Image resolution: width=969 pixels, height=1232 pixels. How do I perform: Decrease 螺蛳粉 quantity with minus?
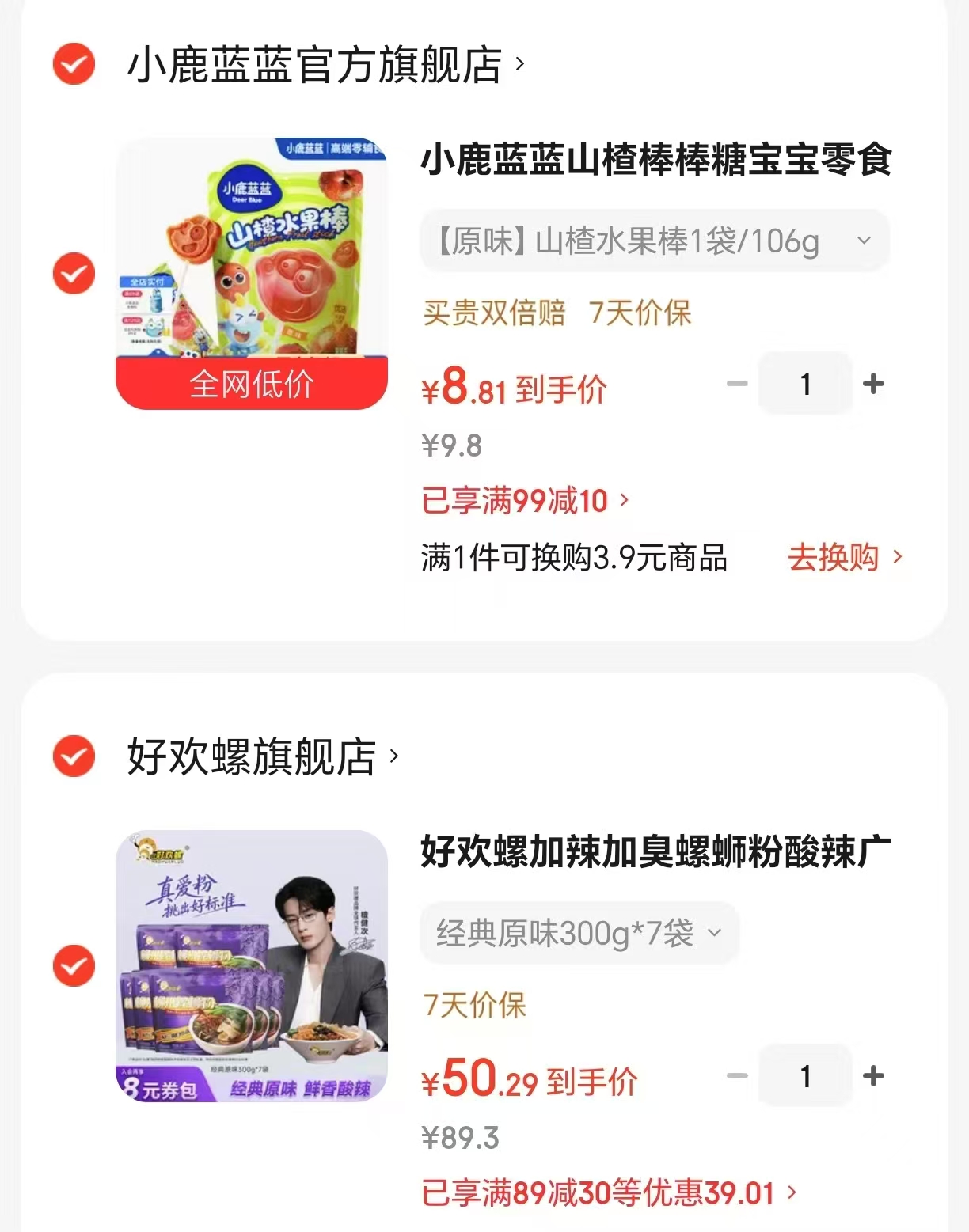737,1076
